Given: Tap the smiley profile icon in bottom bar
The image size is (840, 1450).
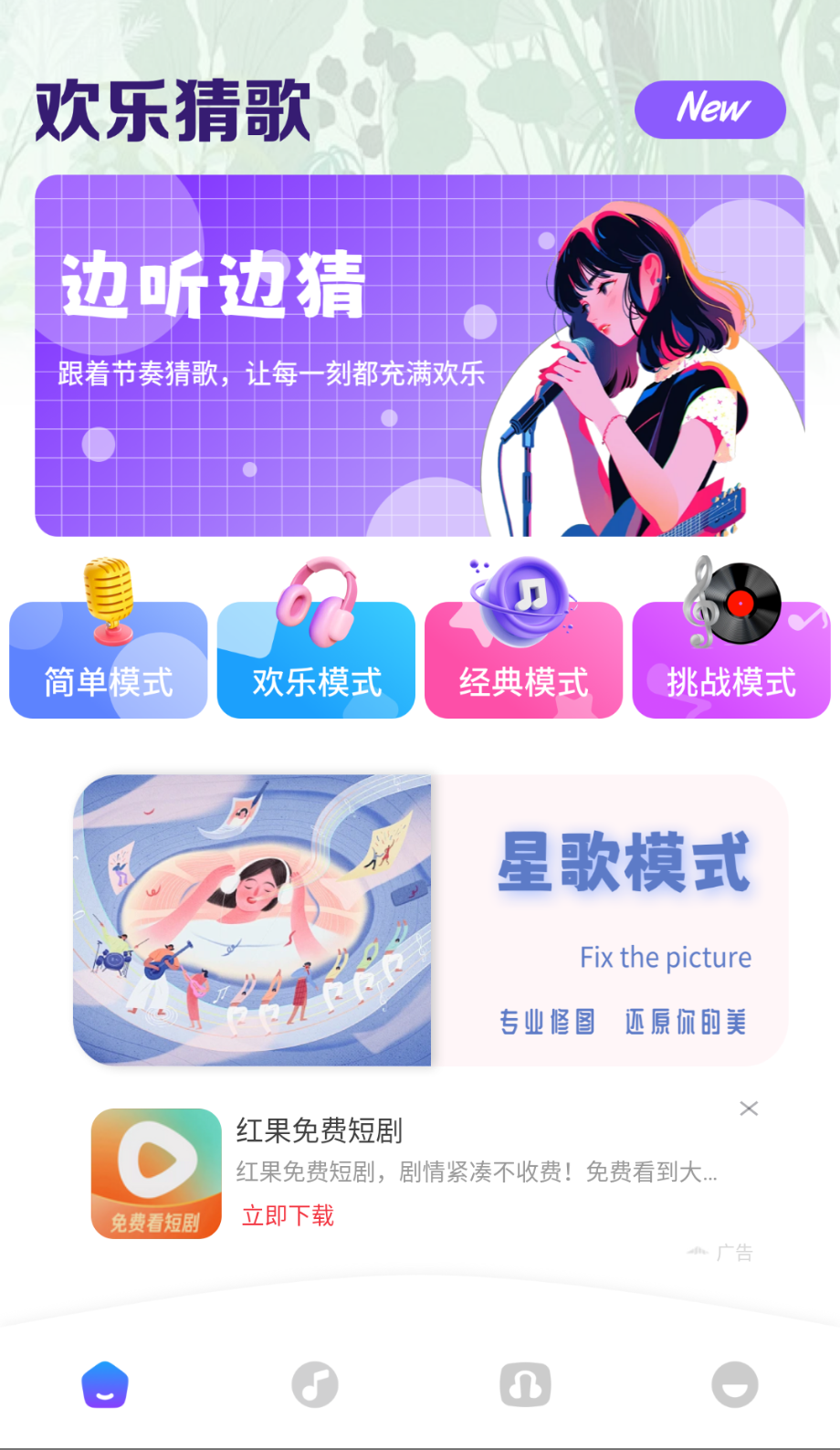Looking at the screenshot, I should pos(735,1384).
